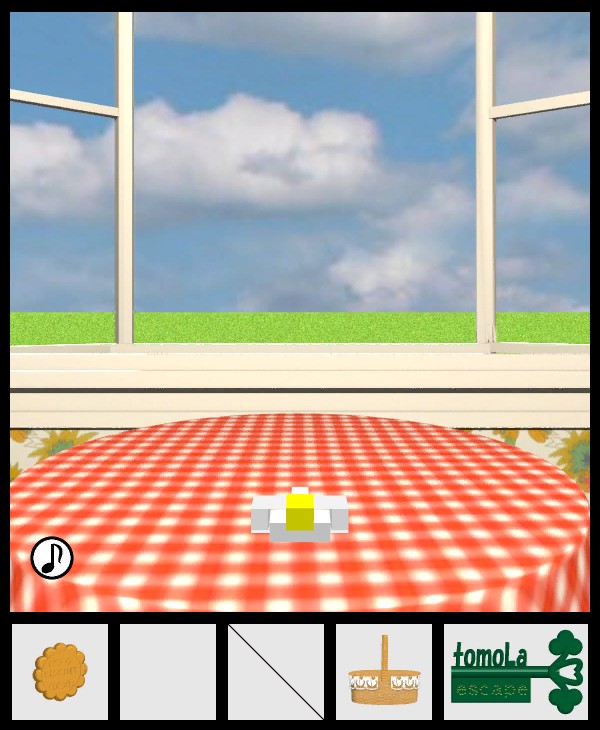This screenshot has width=600, height=730.
Task: Tap the white and yellow object on the table
Action: pyautogui.click(x=300, y=514)
